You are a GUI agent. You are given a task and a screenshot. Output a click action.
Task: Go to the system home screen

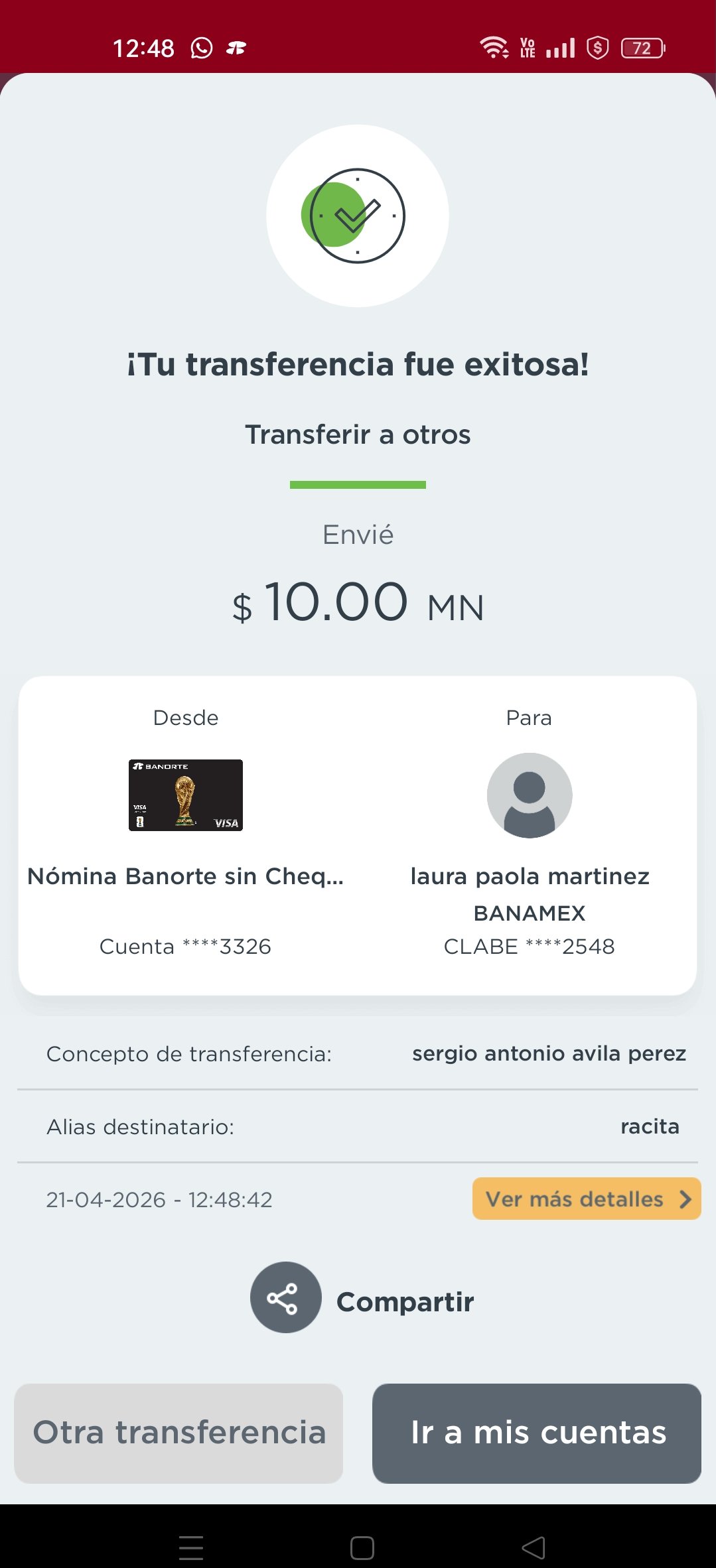tap(362, 1548)
